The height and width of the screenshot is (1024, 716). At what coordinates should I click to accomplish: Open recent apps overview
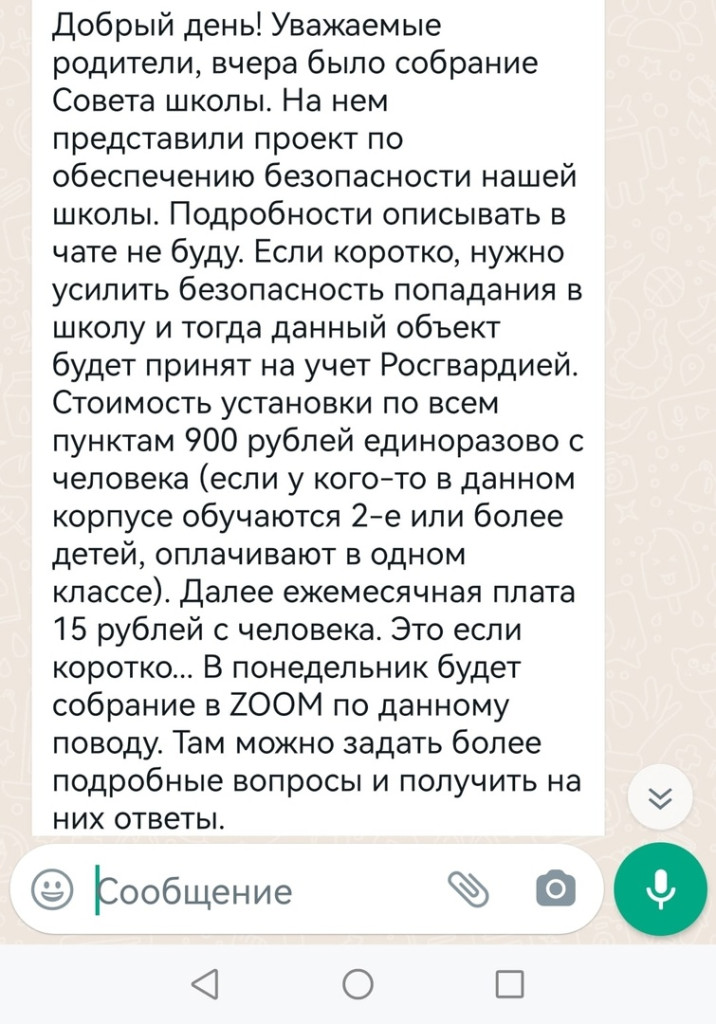pyautogui.click(x=510, y=985)
